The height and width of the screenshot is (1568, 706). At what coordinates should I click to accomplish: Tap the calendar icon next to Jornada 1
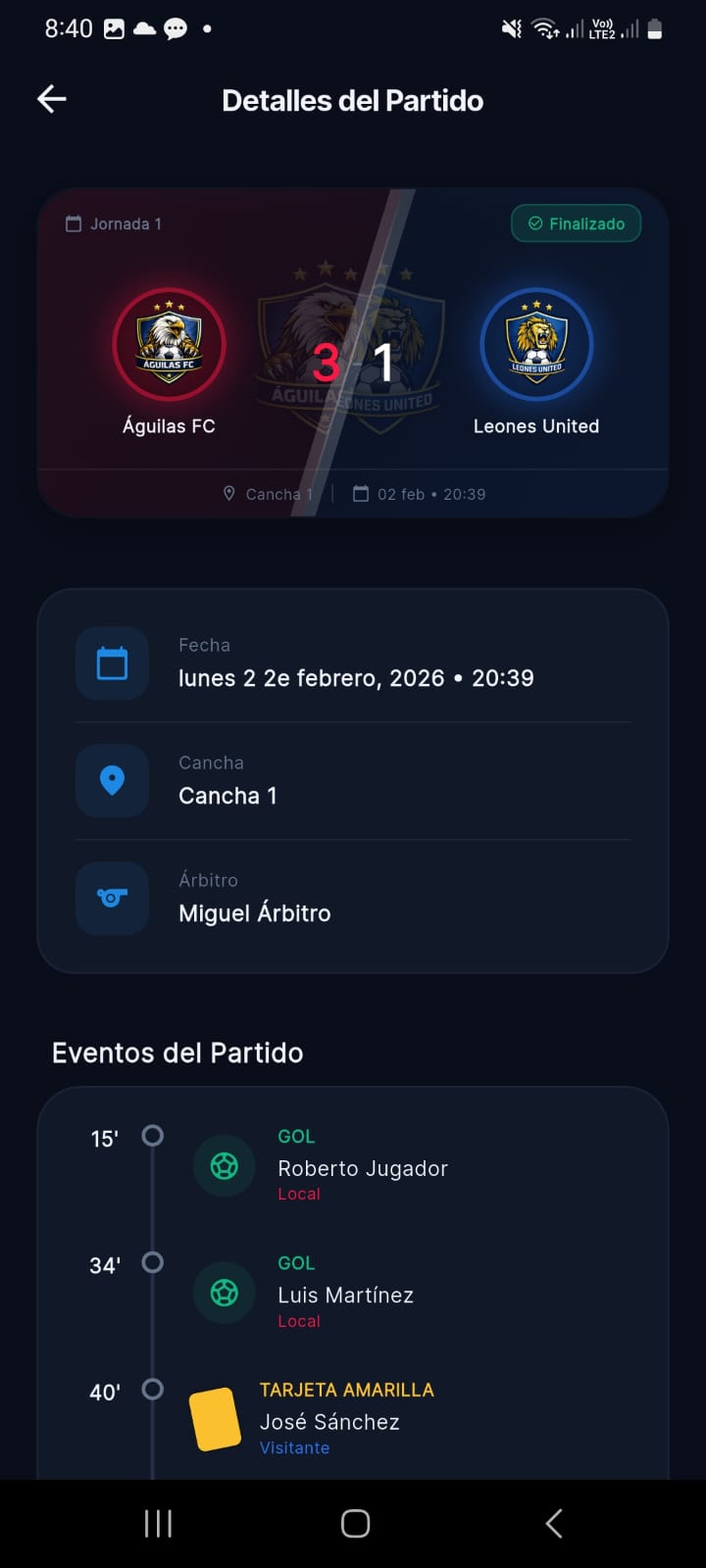(x=75, y=223)
